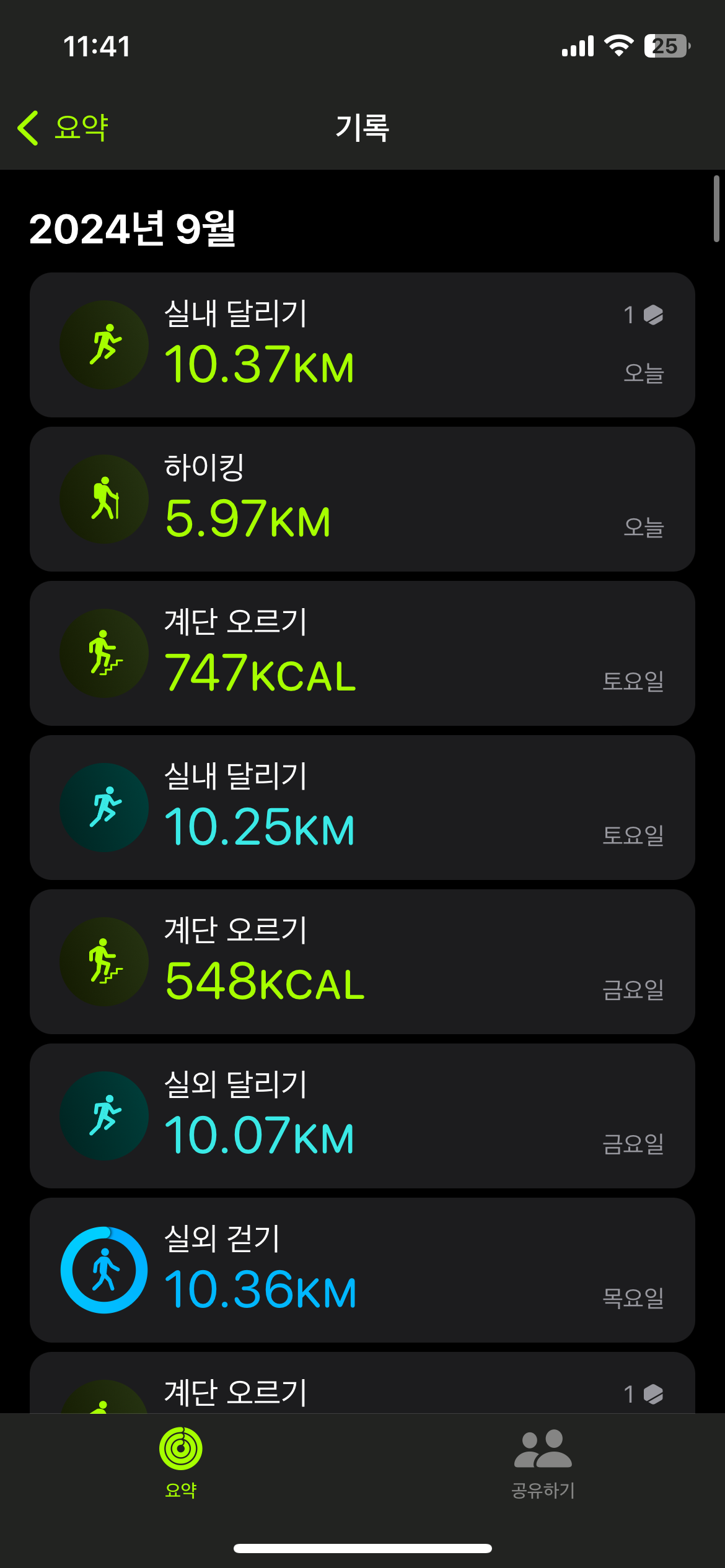725x1568 pixels.
Task: Open the 하이킹 5.97KM workout
Action: [x=362, y=499]
